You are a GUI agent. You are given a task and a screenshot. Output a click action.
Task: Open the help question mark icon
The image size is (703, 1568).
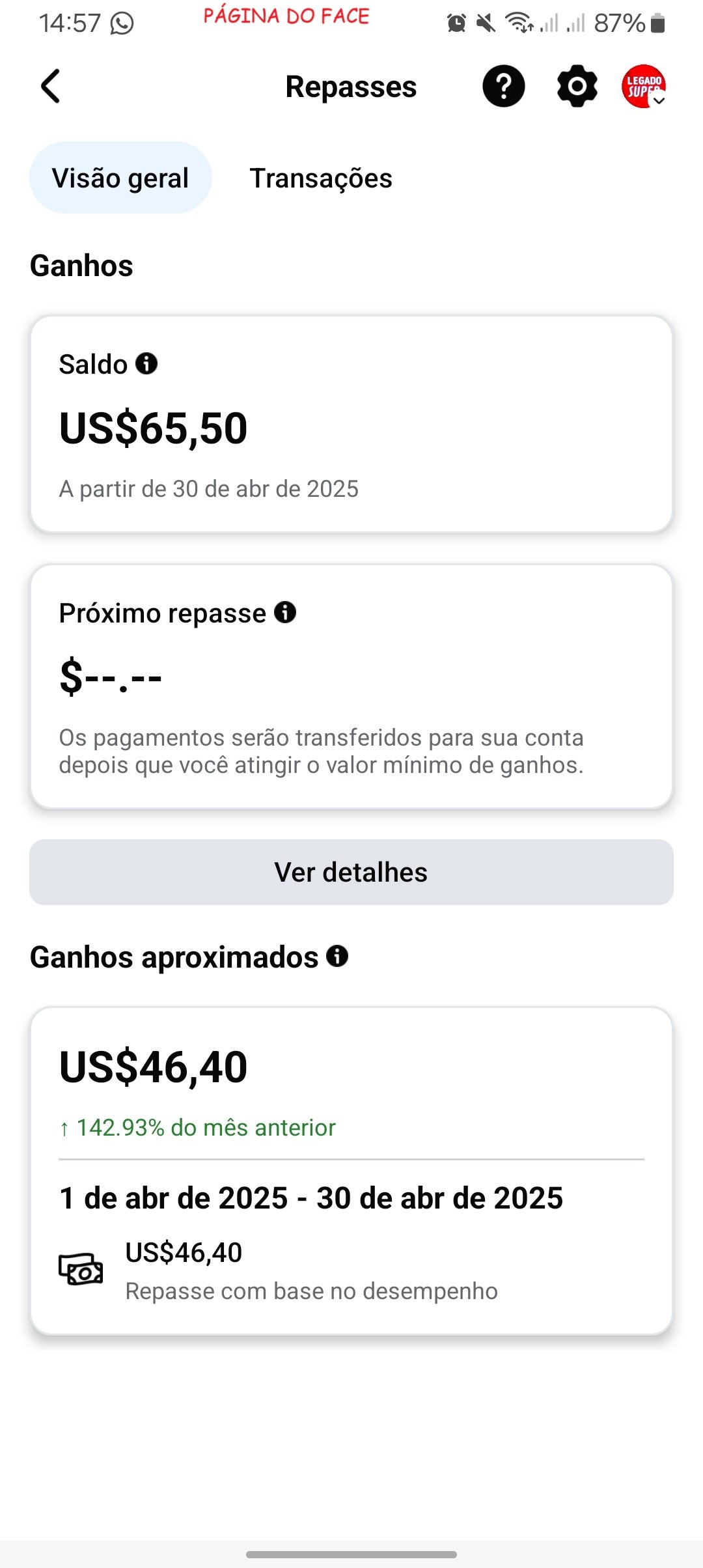tap(503, 86)
